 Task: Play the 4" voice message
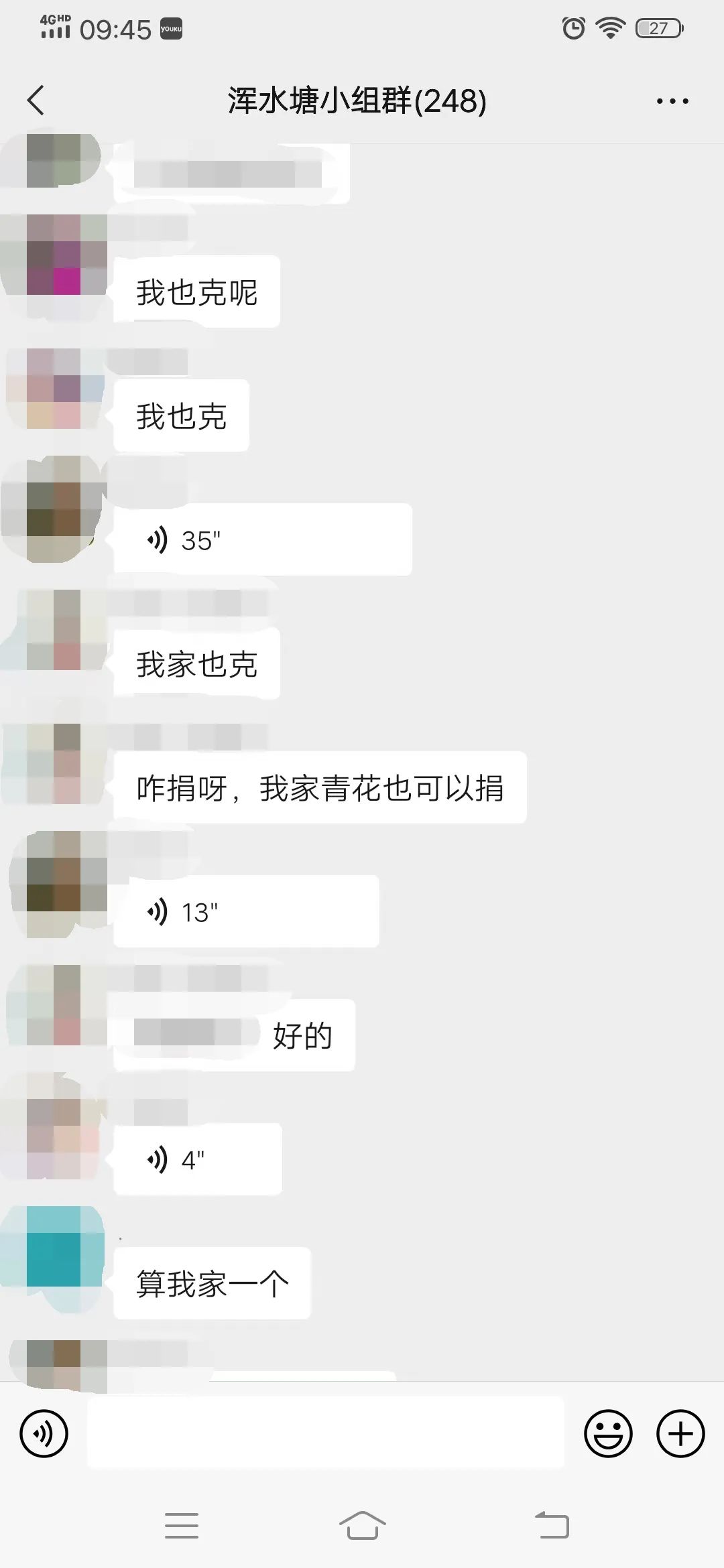[x=198, y=1159]
